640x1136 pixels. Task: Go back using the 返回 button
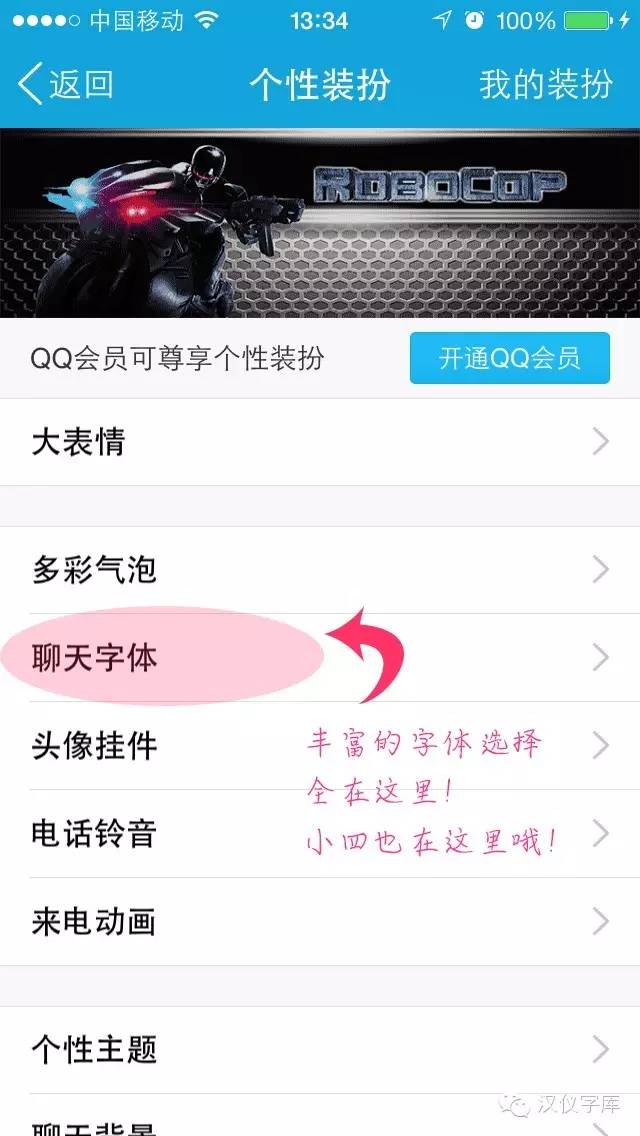pyautogui.click(x=66, y=84)
